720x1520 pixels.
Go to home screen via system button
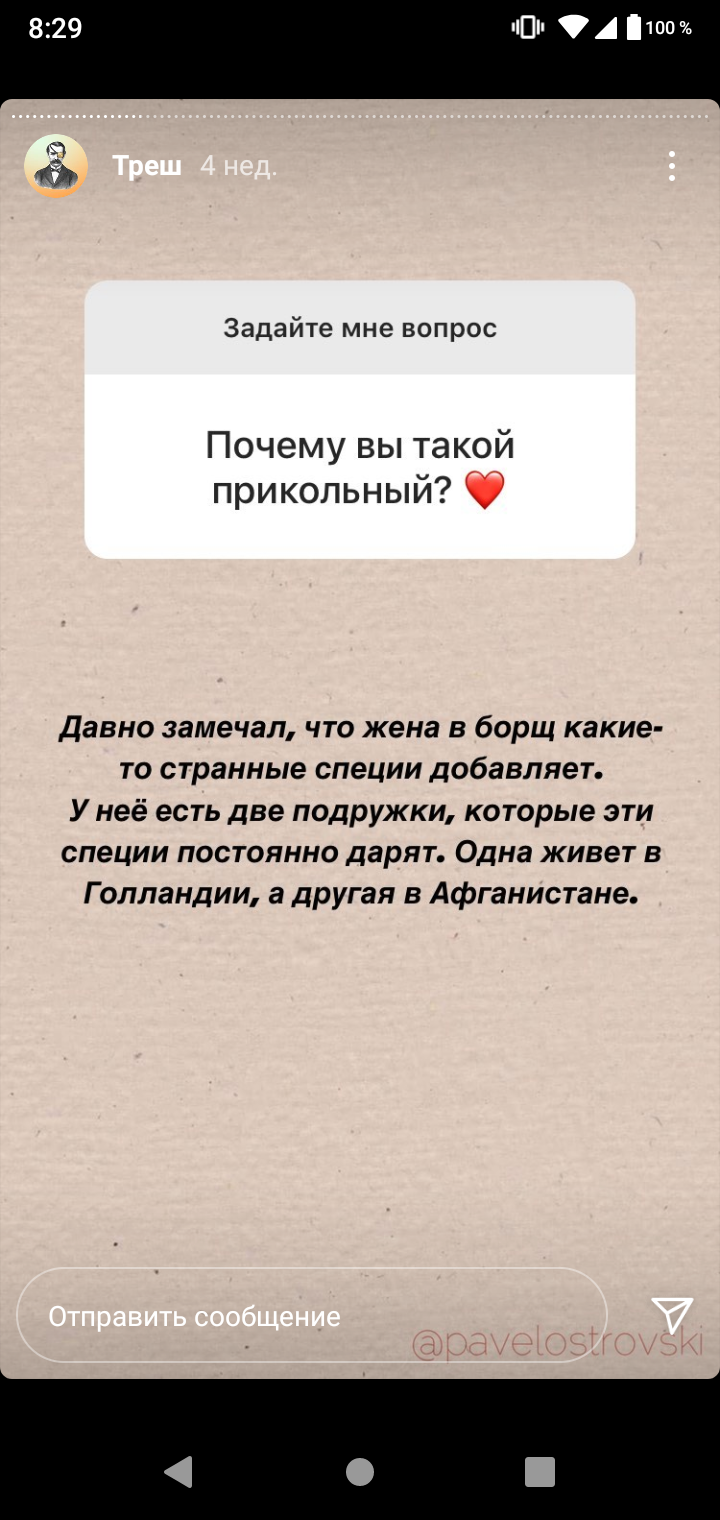[360, 1471]
